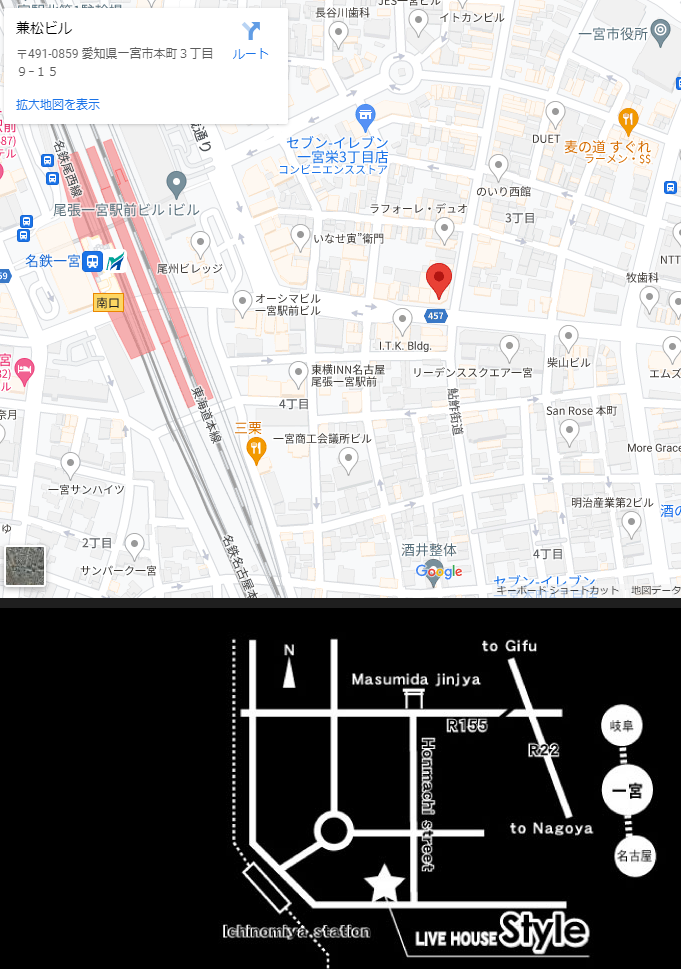Tap the red pin marker for 兼松ビル
Screen dimensions: 681x969
pyautogui.click(x=438, y=279)
